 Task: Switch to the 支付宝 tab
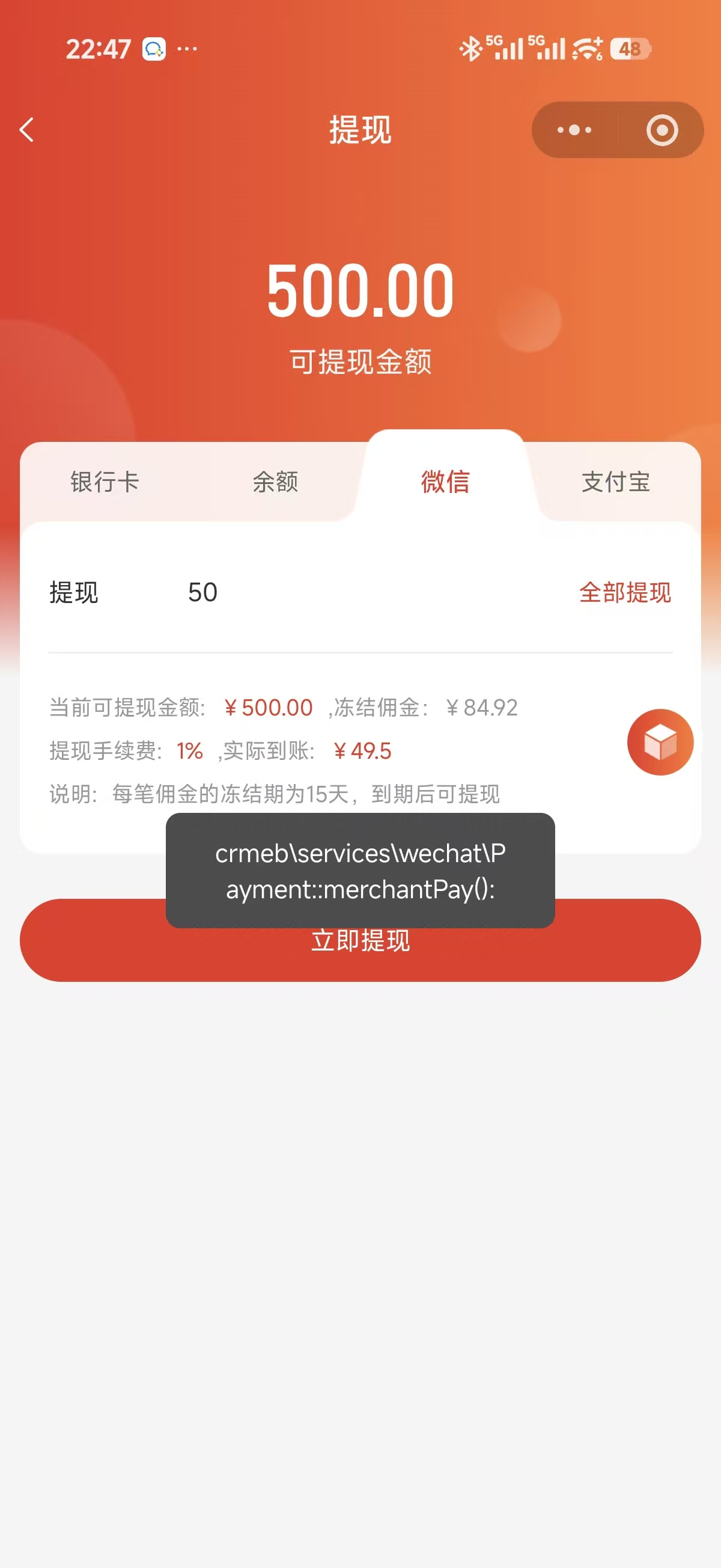point(615,482)
